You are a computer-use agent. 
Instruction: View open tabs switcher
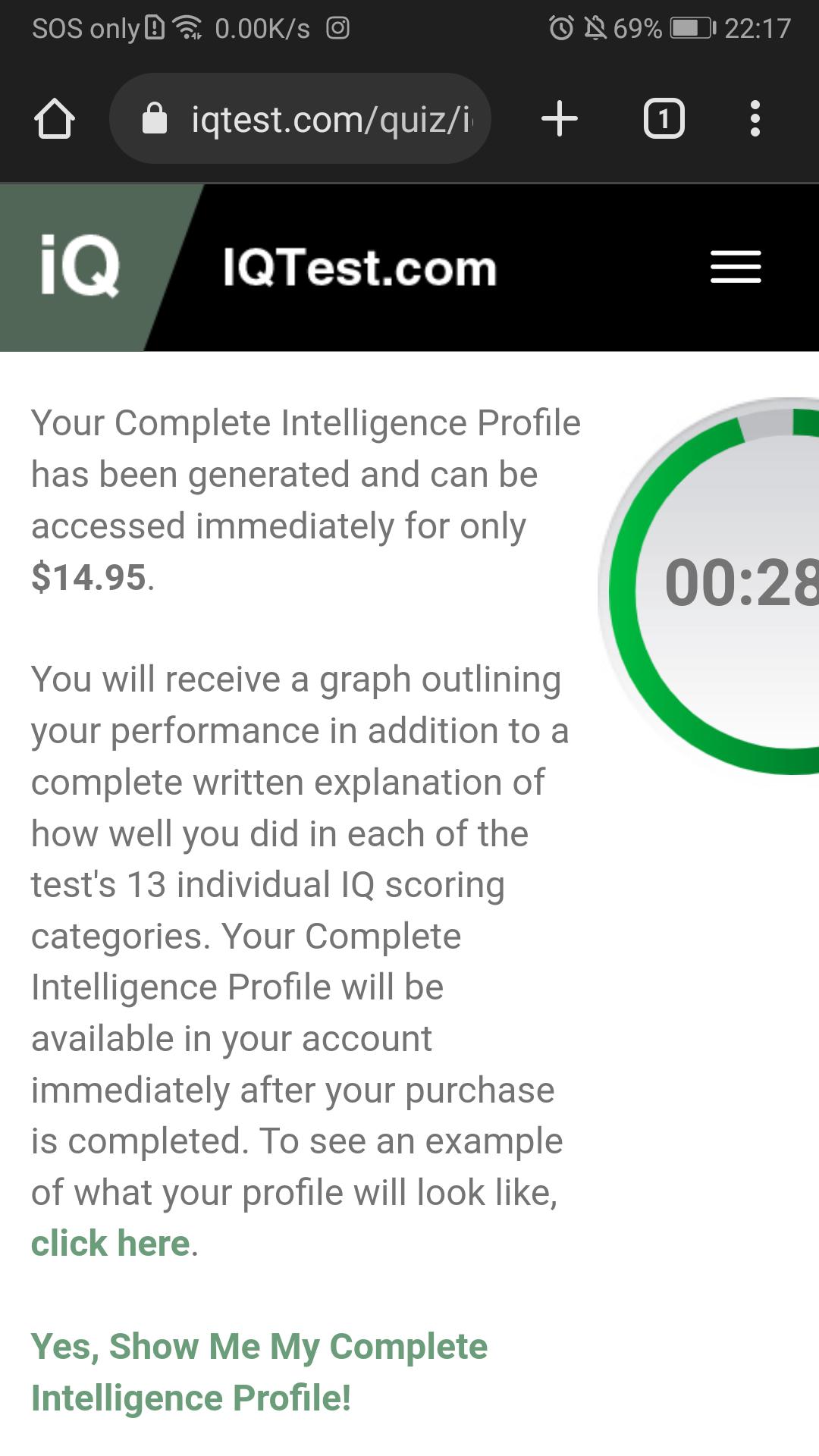coord(664,119)
